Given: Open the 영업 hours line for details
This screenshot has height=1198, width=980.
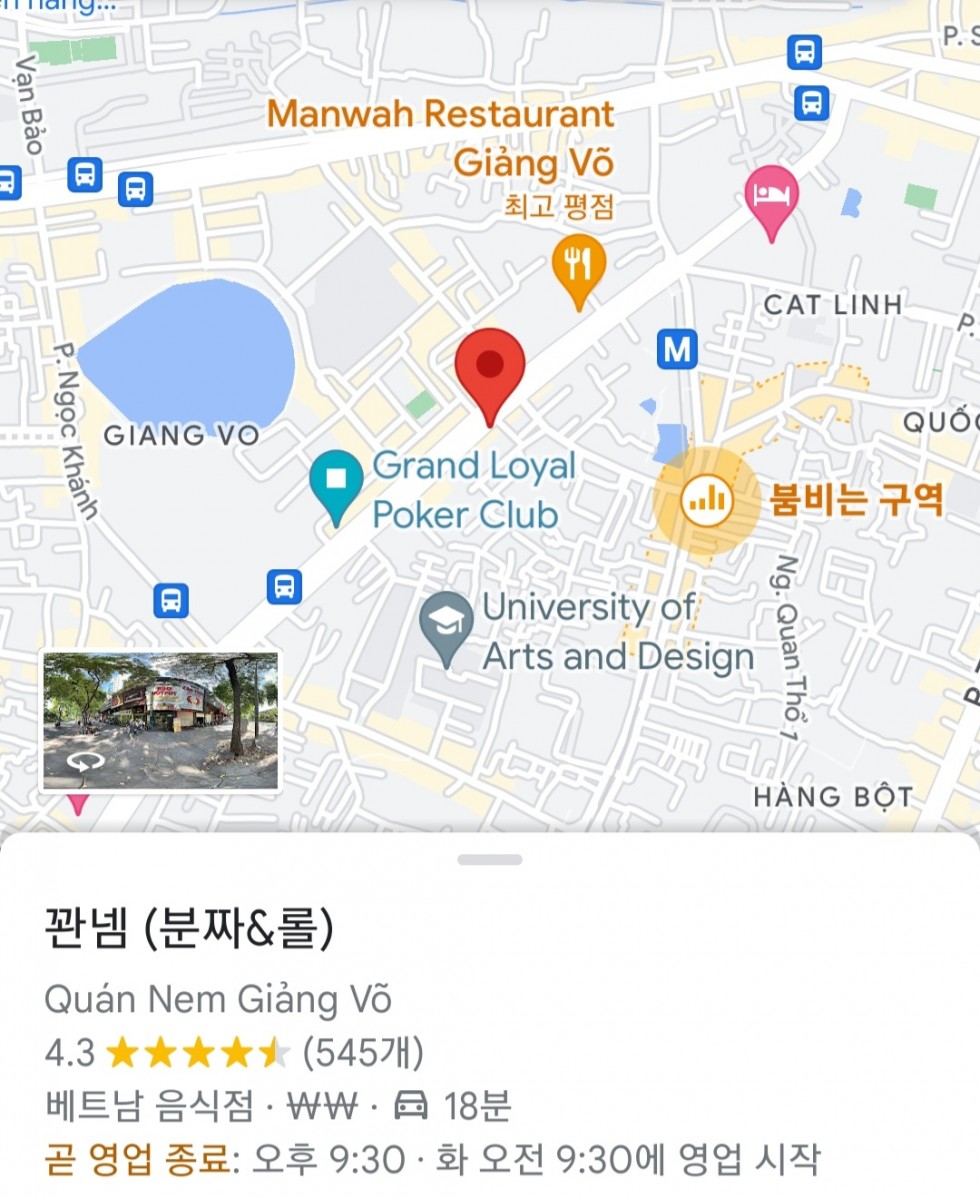Looking at the screenshot, I should tap(432, 1160).
